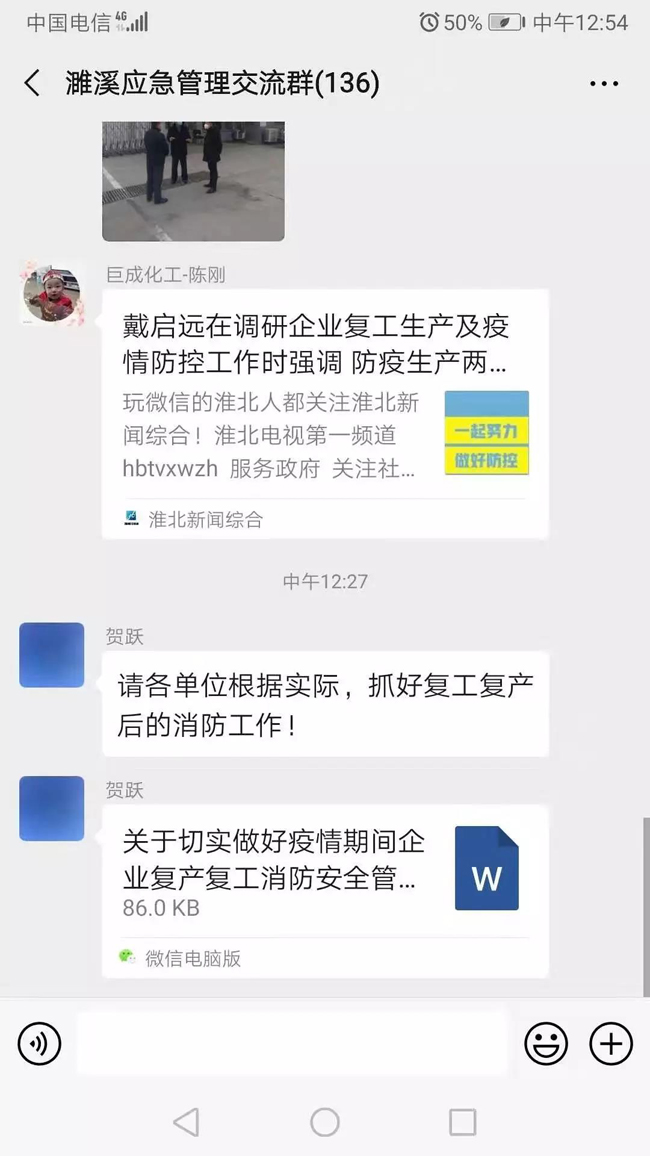Switch to voice message input
This screenshot has width=650, height=1156.
pos(39,1043)
